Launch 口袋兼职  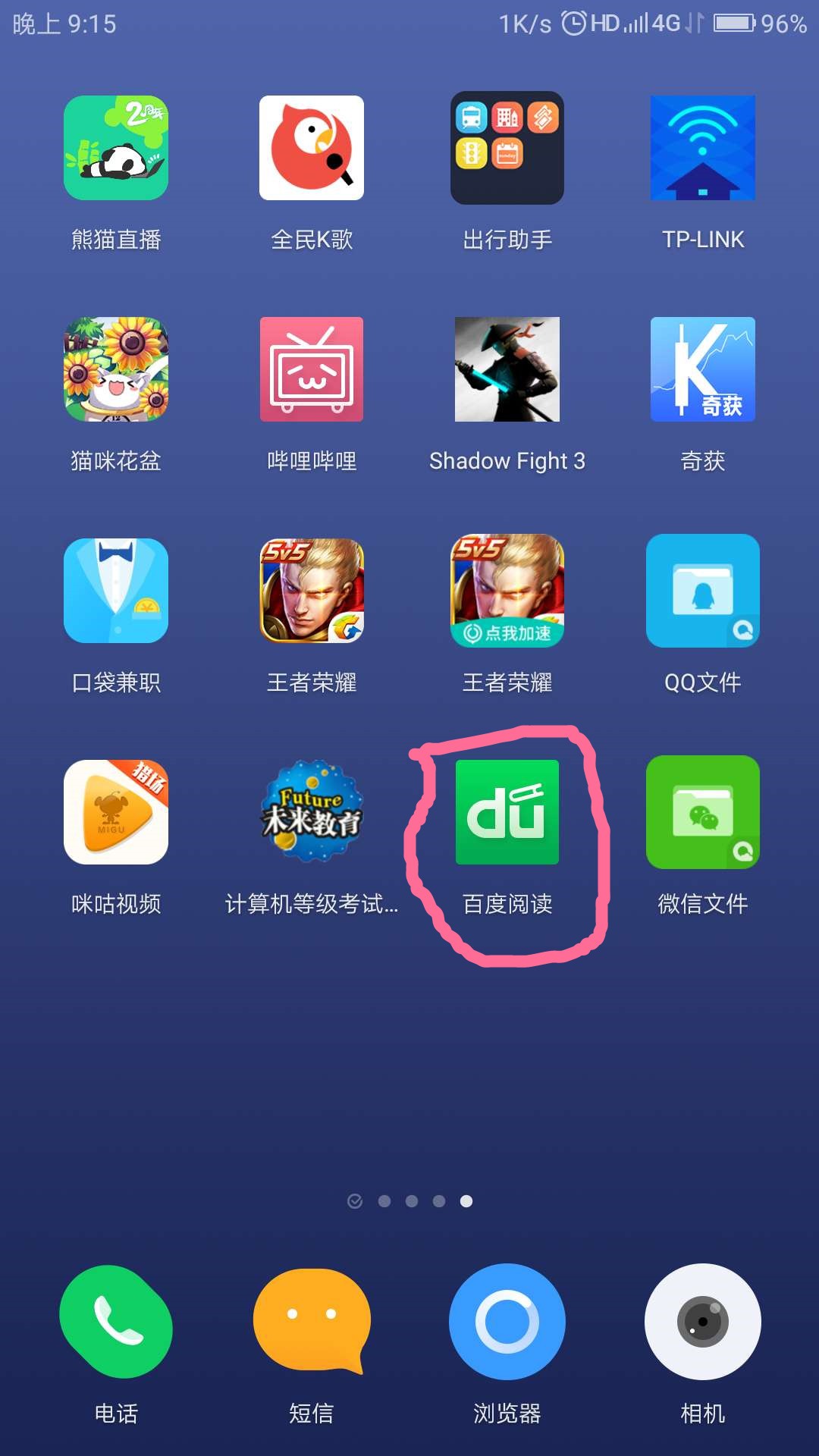click(x=116, y=591)
